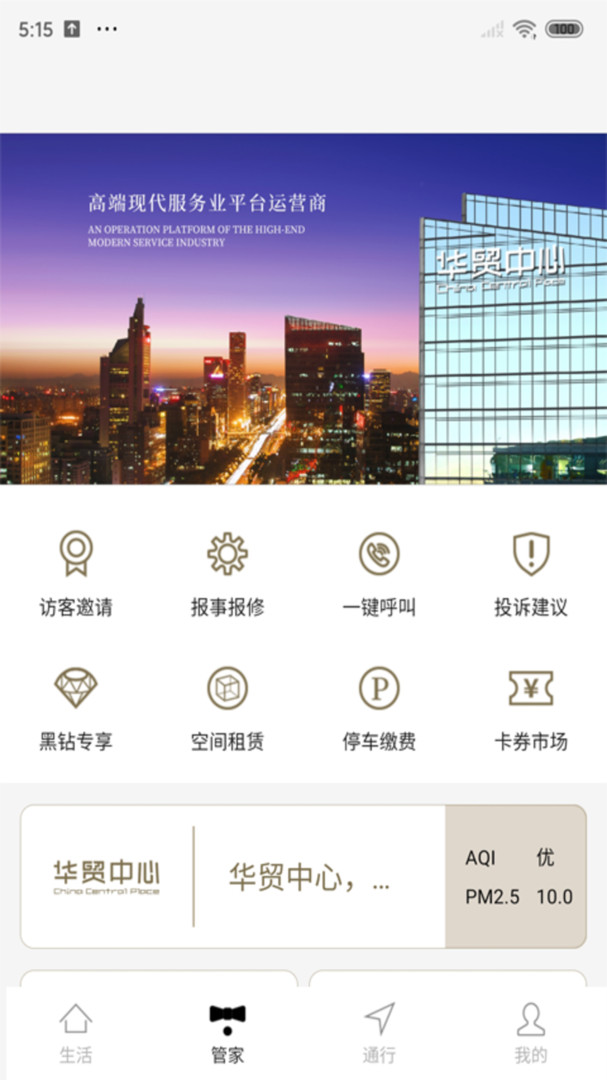Open 报事报修 repair reporting
607x1080 pixels.
(227, 573)
